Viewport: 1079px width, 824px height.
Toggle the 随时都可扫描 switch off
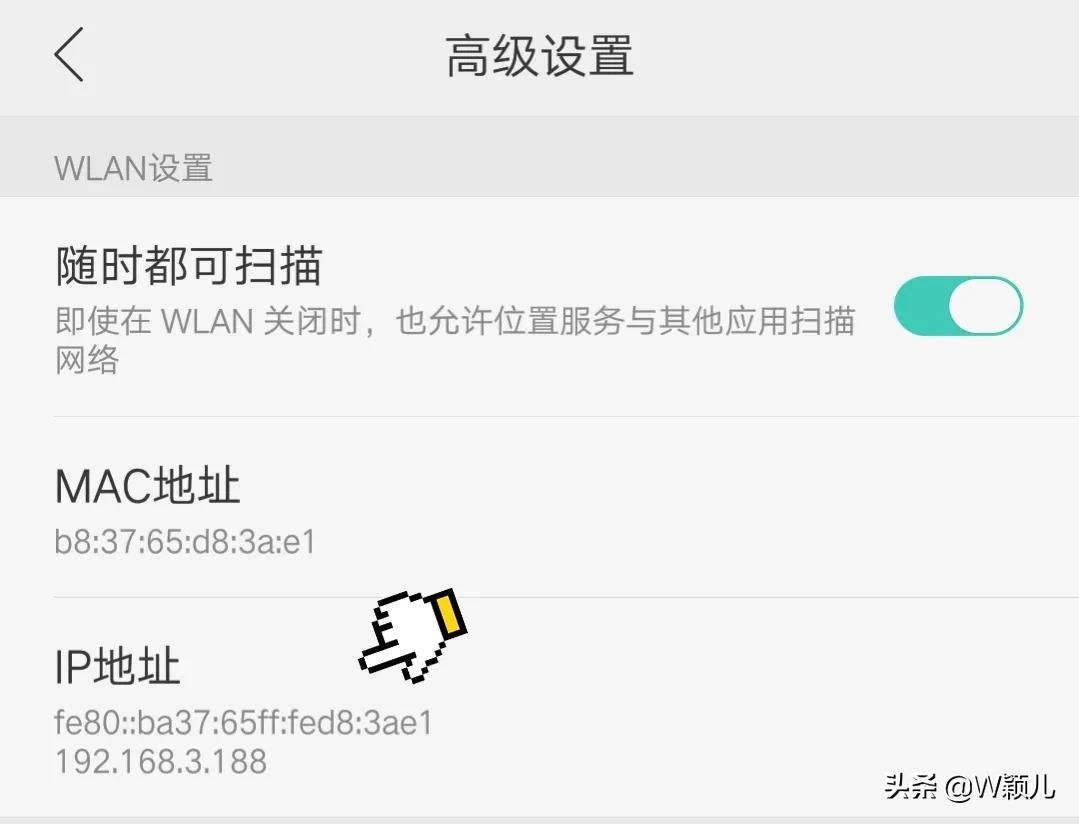coord(957,306)
